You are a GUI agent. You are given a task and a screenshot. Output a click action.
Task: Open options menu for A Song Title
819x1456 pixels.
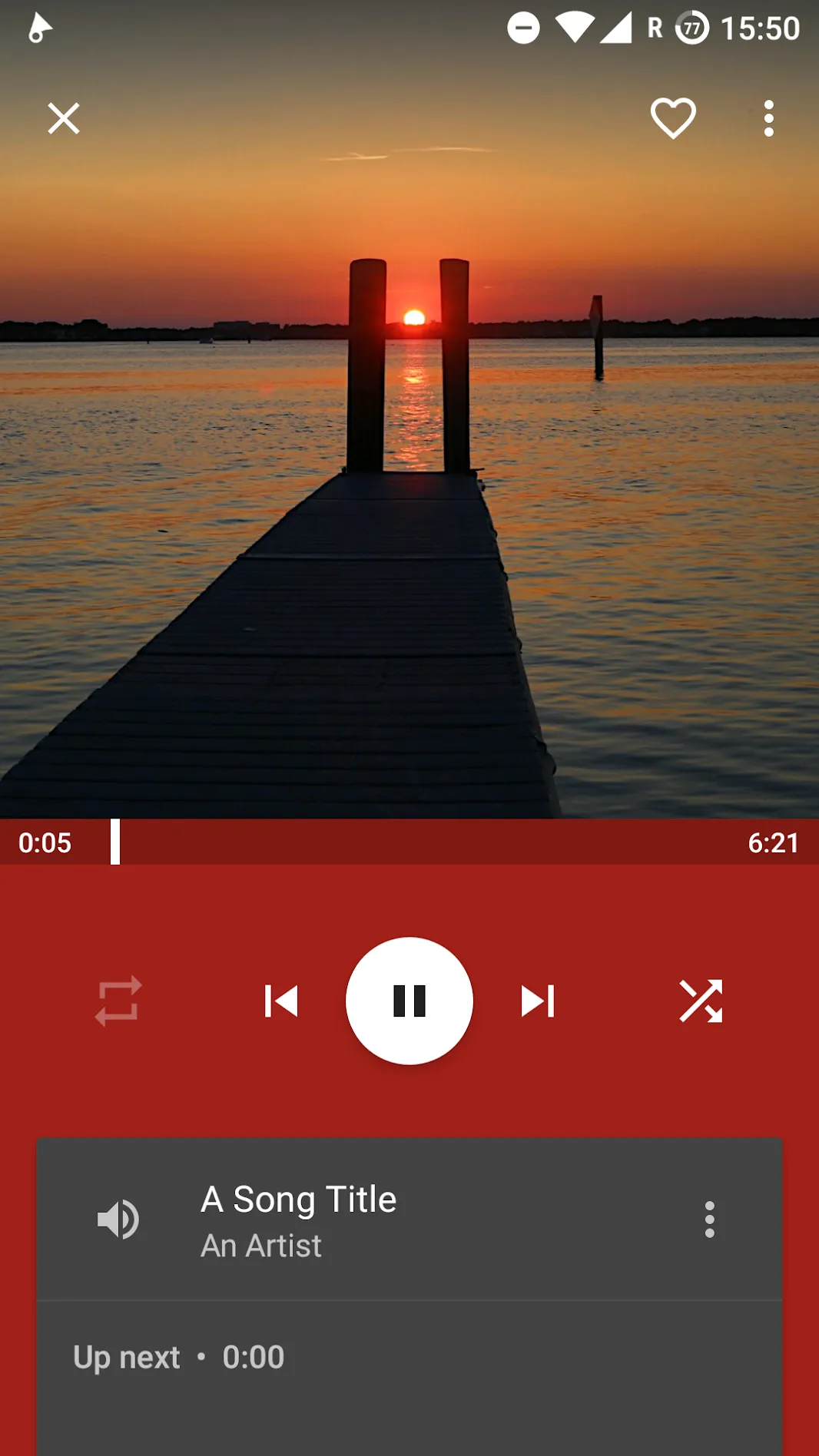pos(708,1221)
